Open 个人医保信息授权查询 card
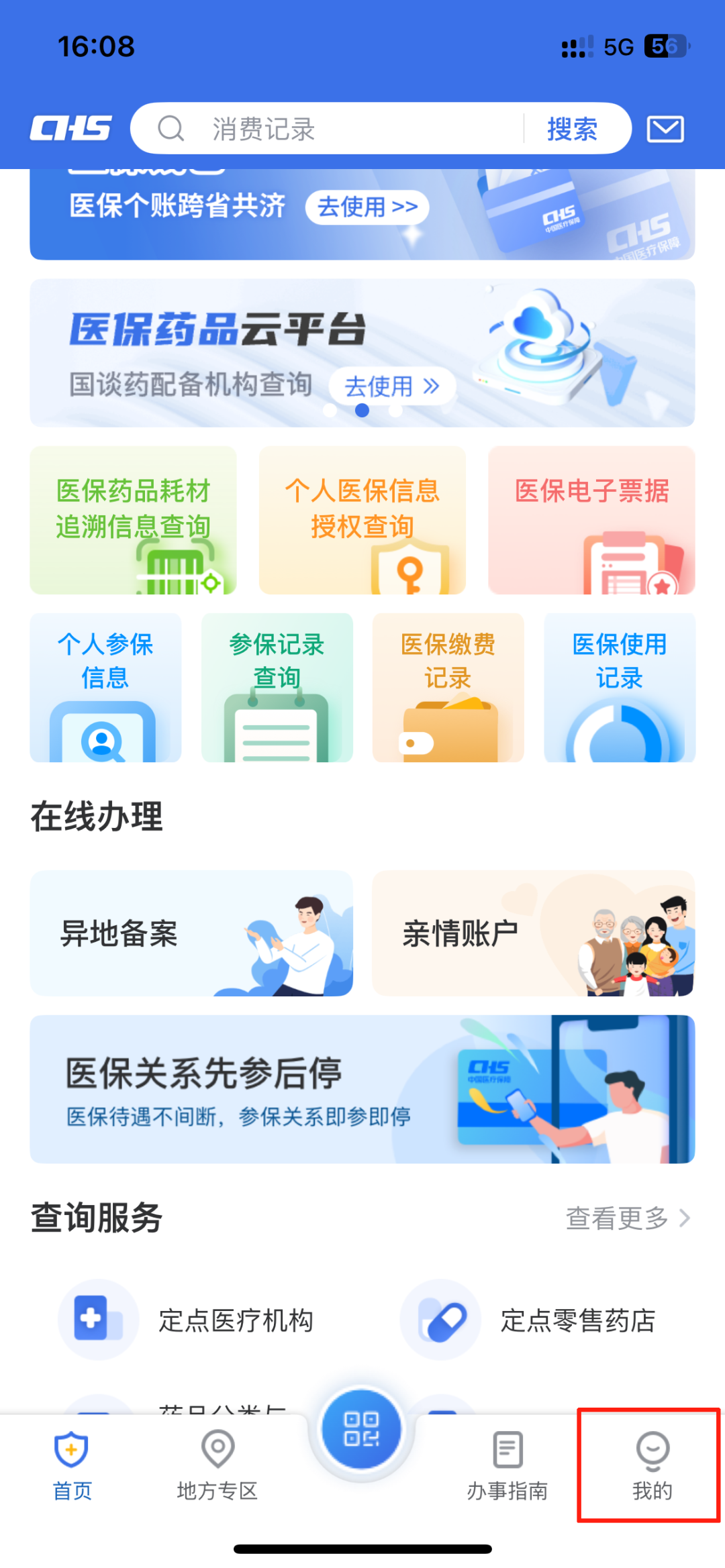The height and width of the screenshot is (1568, 725). [362, 520]
